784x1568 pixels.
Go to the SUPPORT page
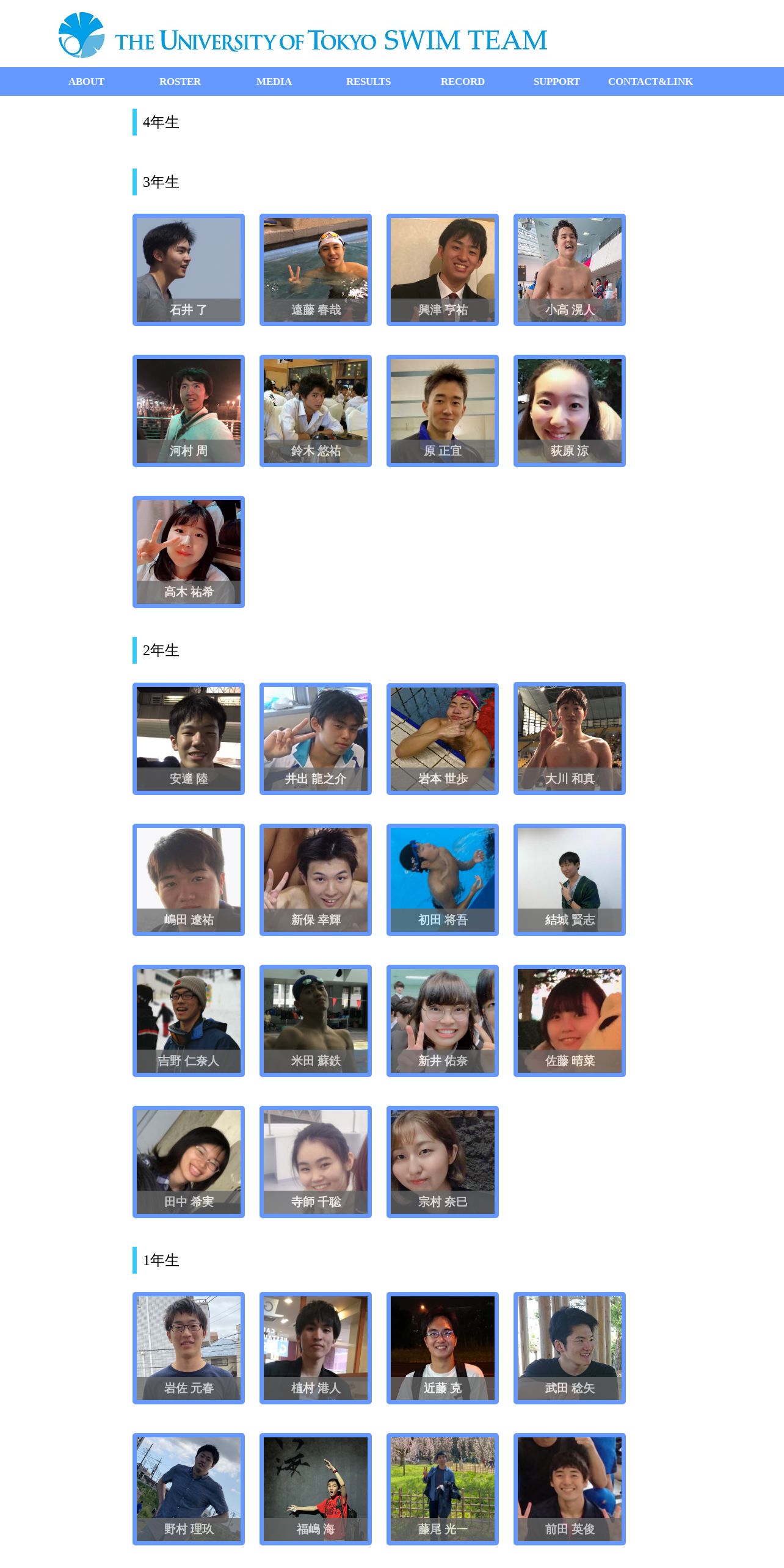[x=556, y=81]
